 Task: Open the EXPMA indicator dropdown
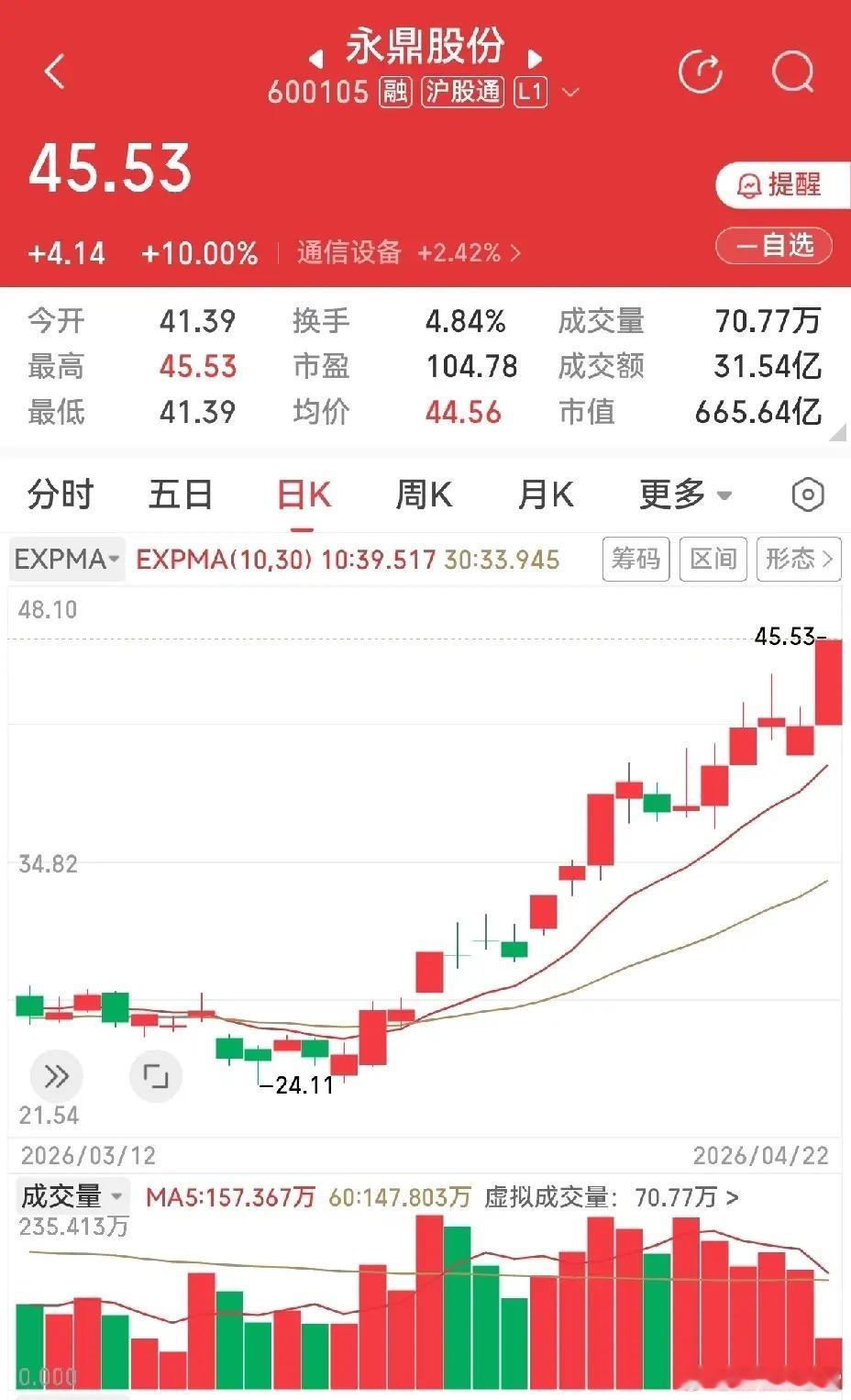(65, 559)
